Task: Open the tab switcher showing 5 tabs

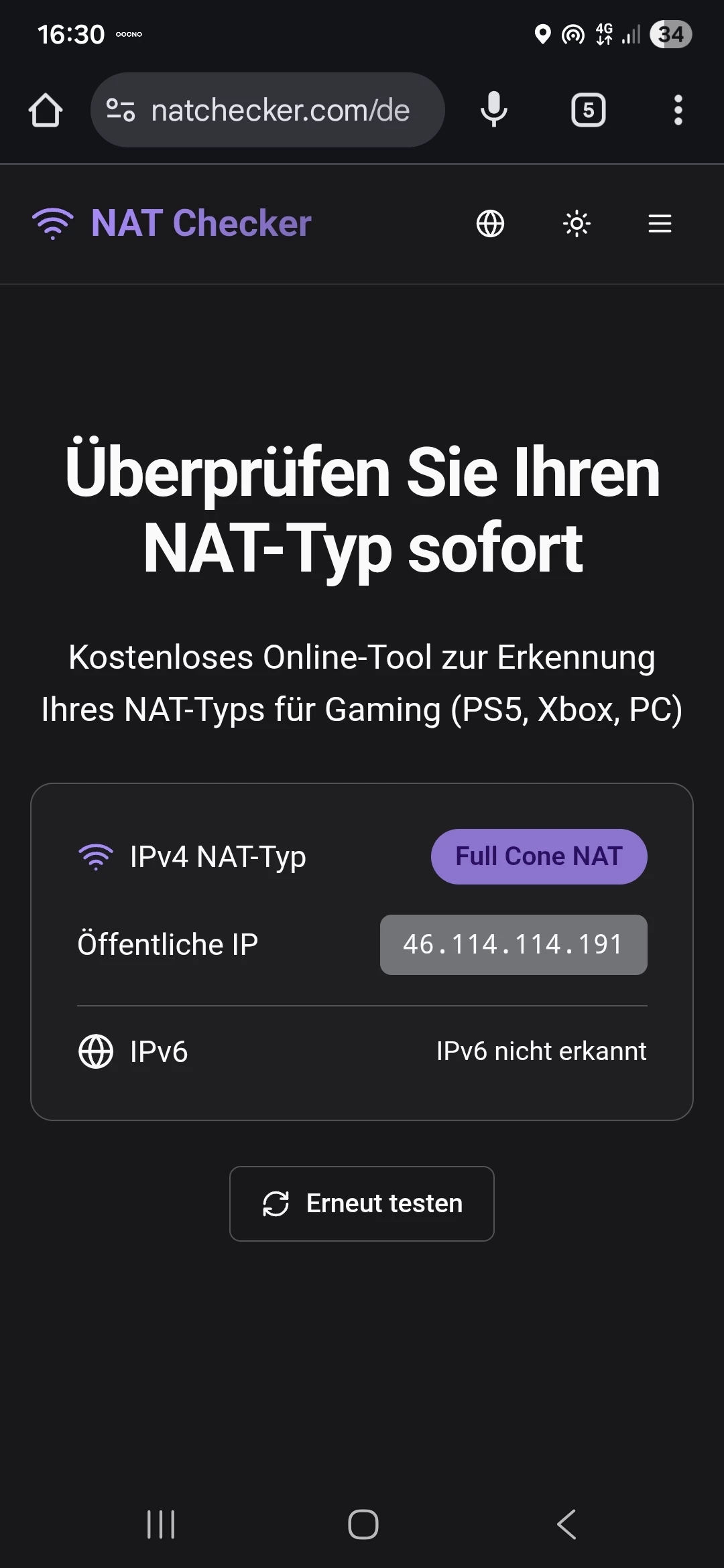Action: click(588, 110)
